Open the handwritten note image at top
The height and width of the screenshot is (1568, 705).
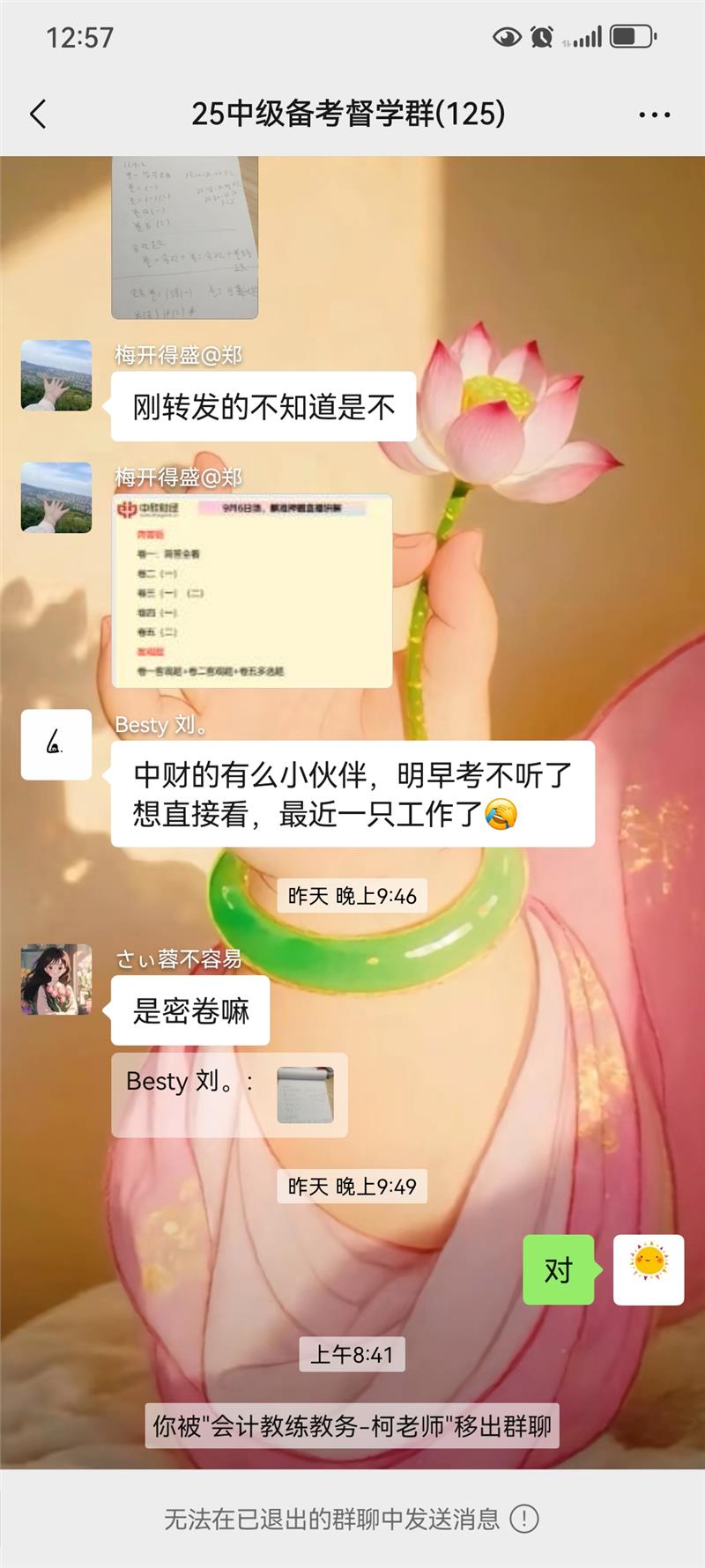tap(184, 236)
